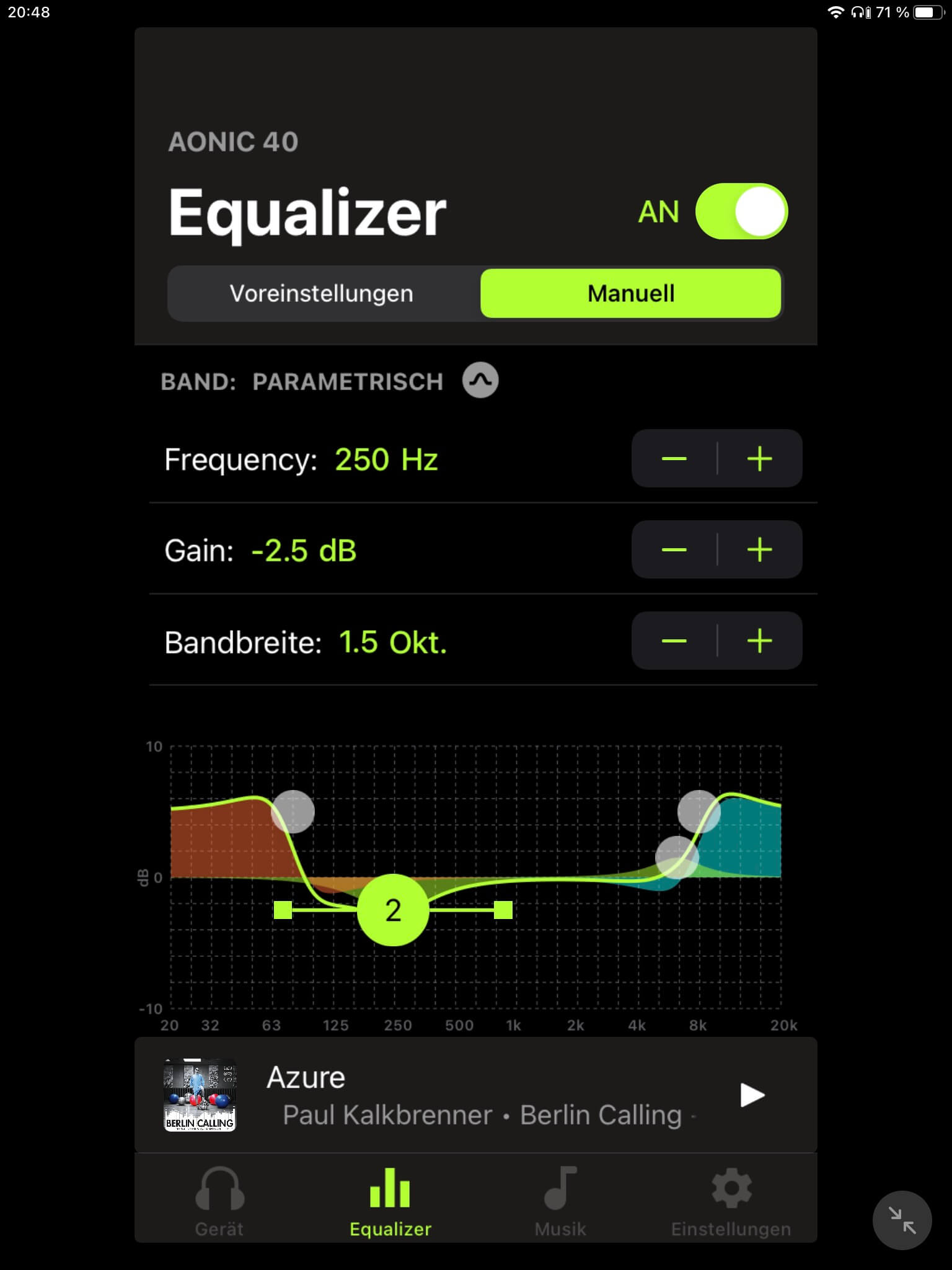Switch to the Voreinstellungen tab

[x=322, y=293]
